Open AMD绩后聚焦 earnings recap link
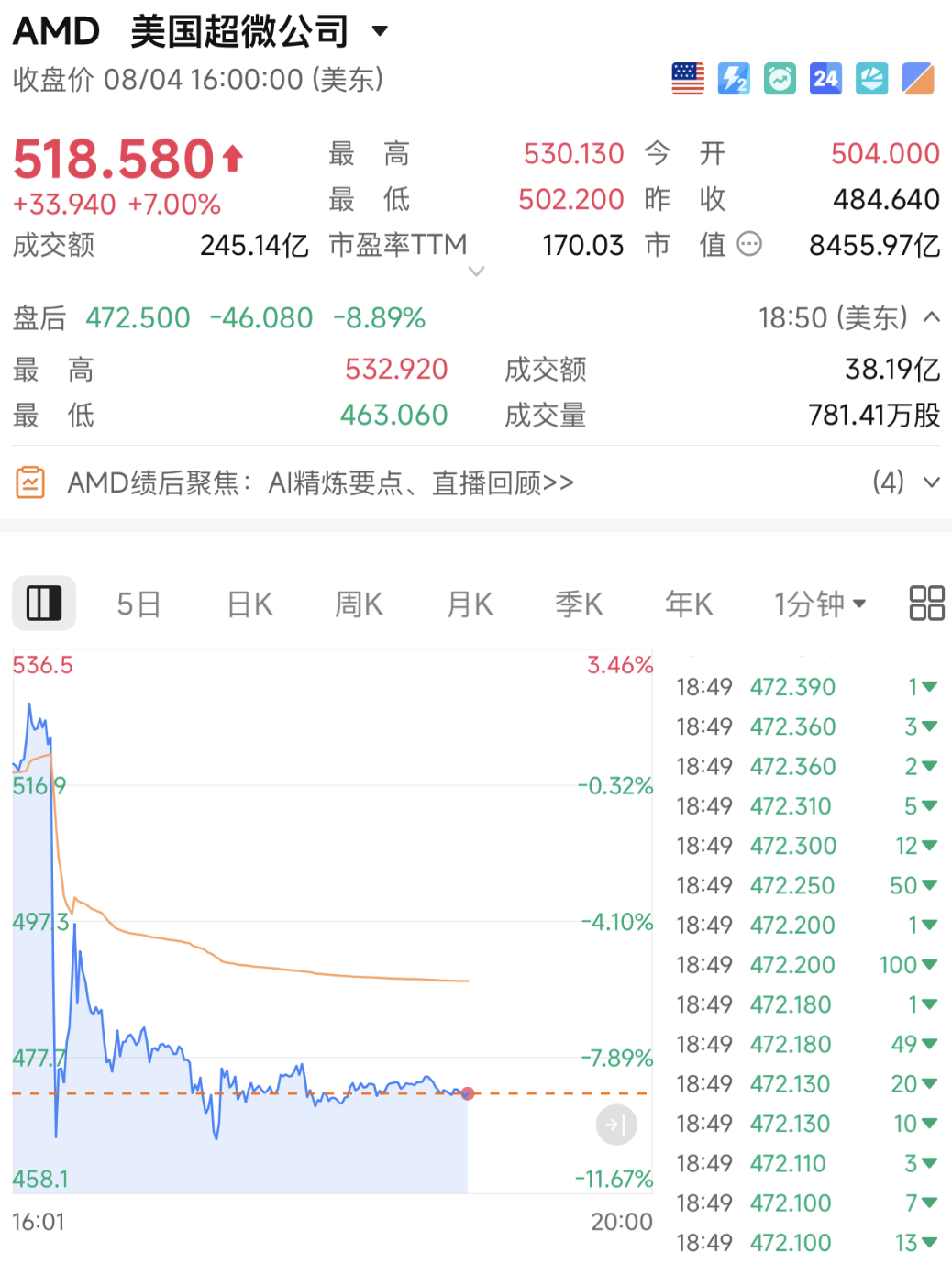This screenshot has height=1264, width=952. click(x=321, y=482)
